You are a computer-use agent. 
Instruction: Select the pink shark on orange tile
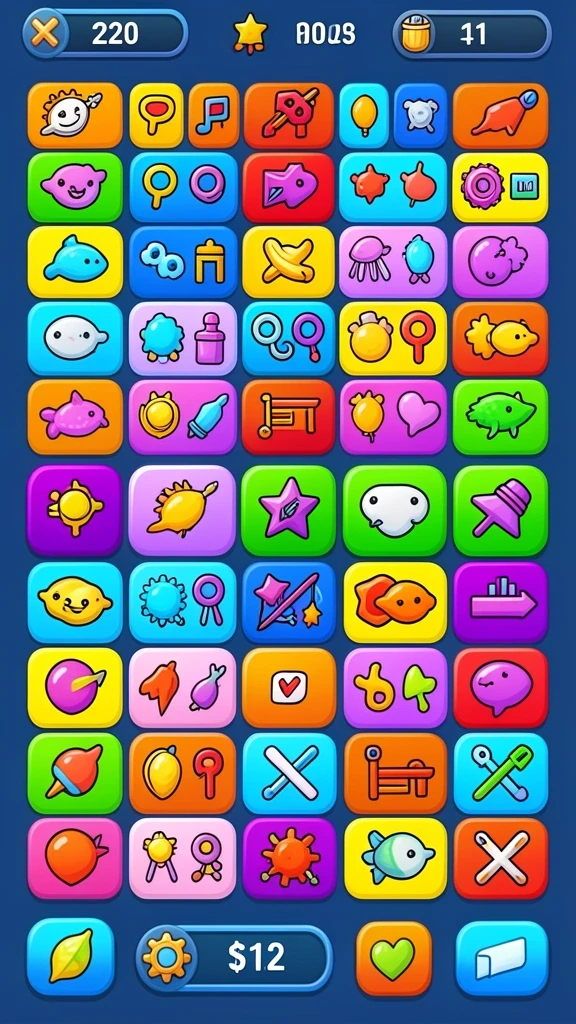click(75, 417)
